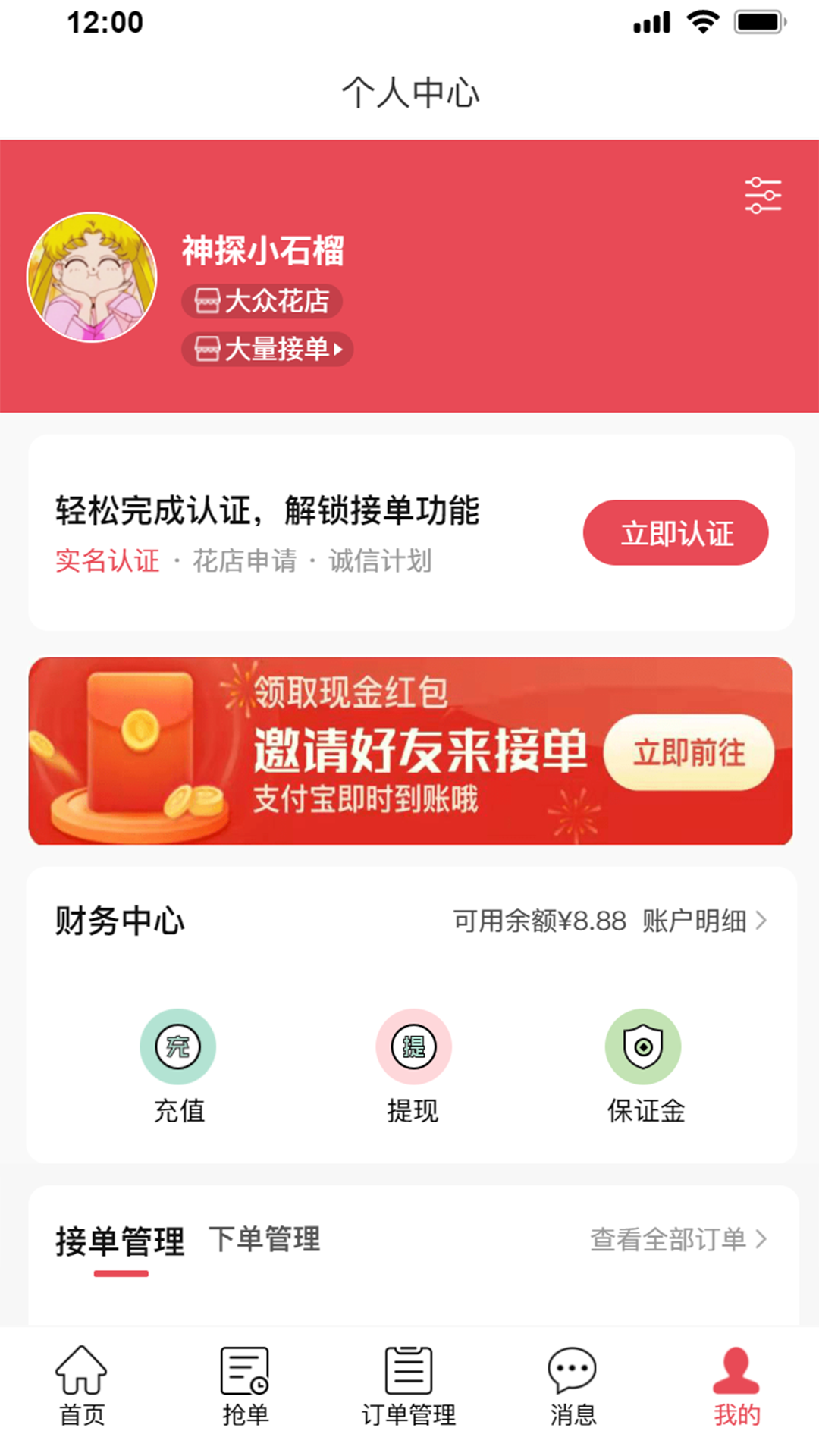
Task: Switch to the 接单管理 tab
Action: (x=120, y=1241)
